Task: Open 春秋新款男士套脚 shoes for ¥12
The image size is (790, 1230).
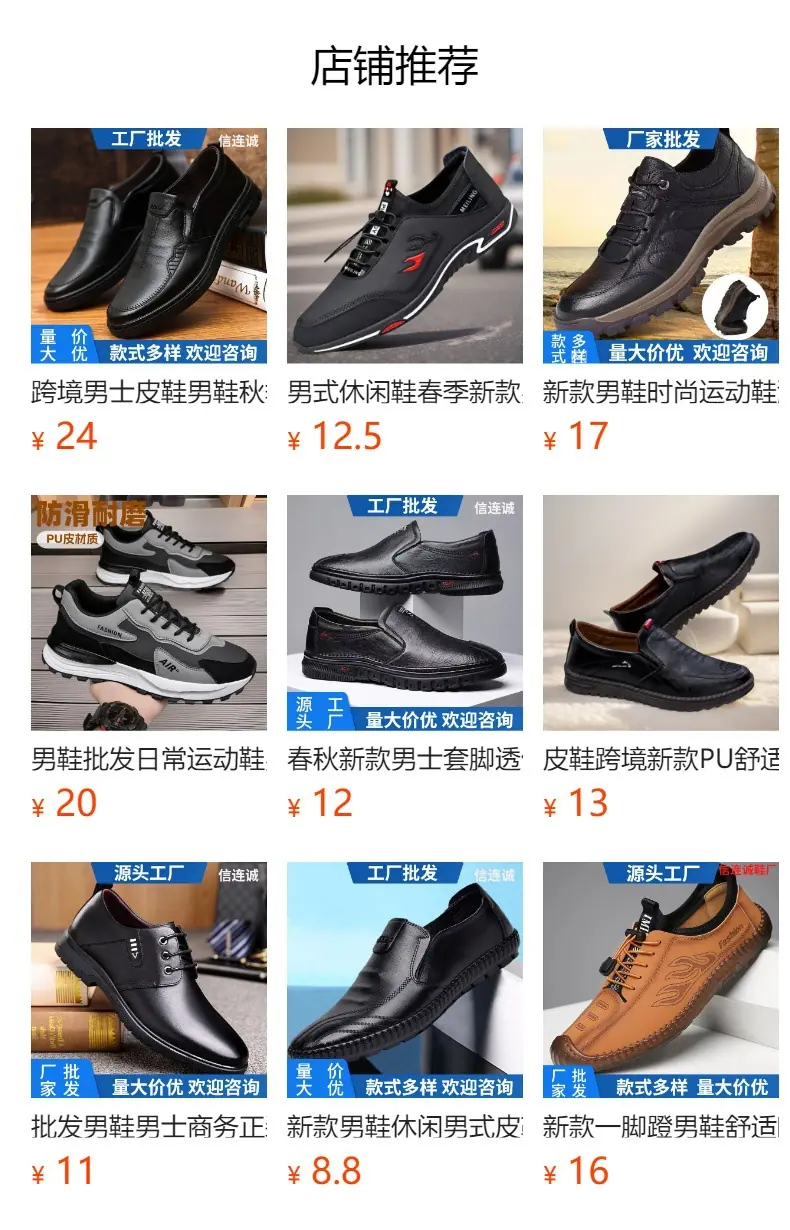Action: (405, 658)
